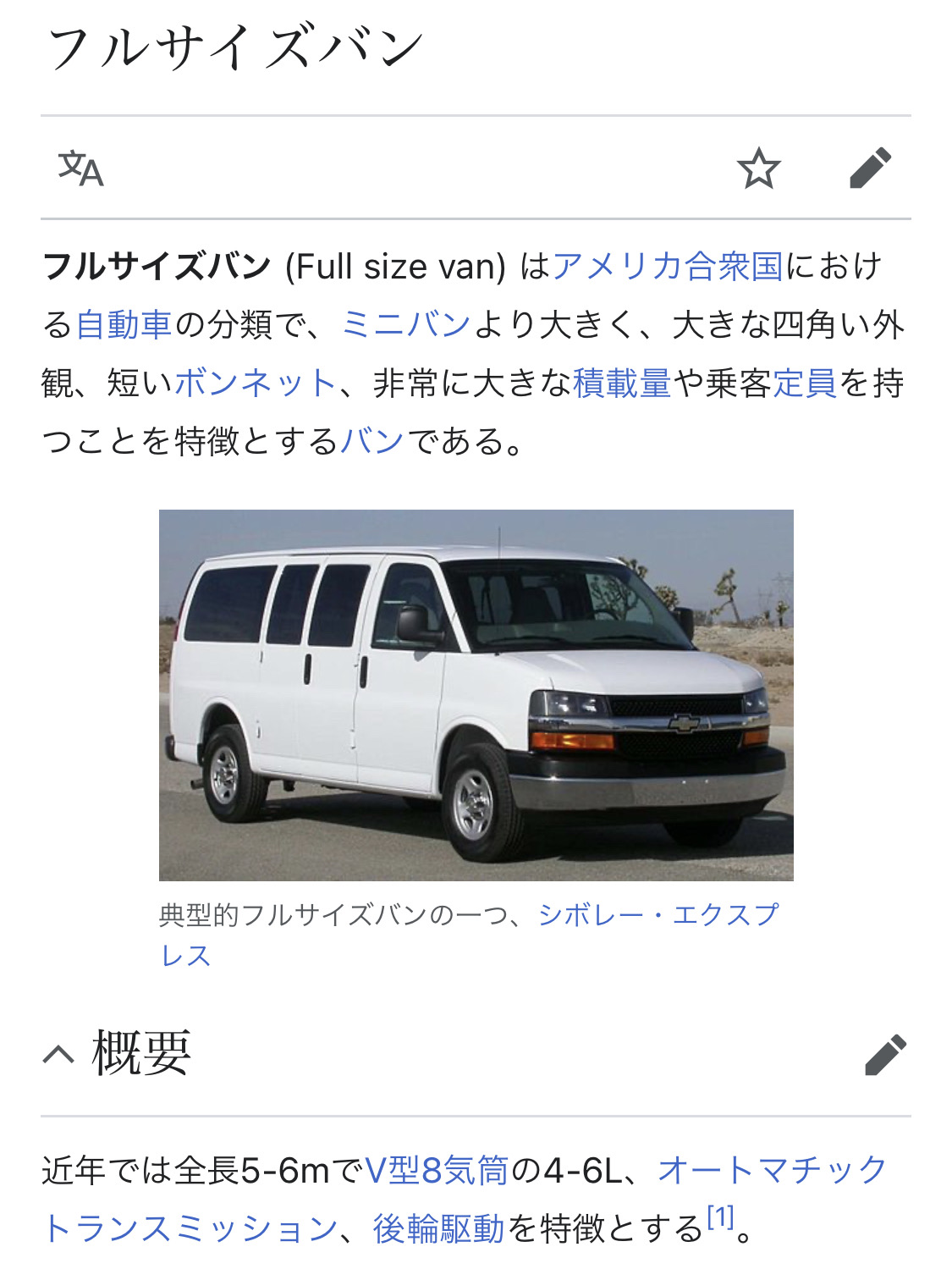The image size is (952, 1280).
Task: Open the オートマチックトランスミッション link
Action: [x=771, y=1171]
